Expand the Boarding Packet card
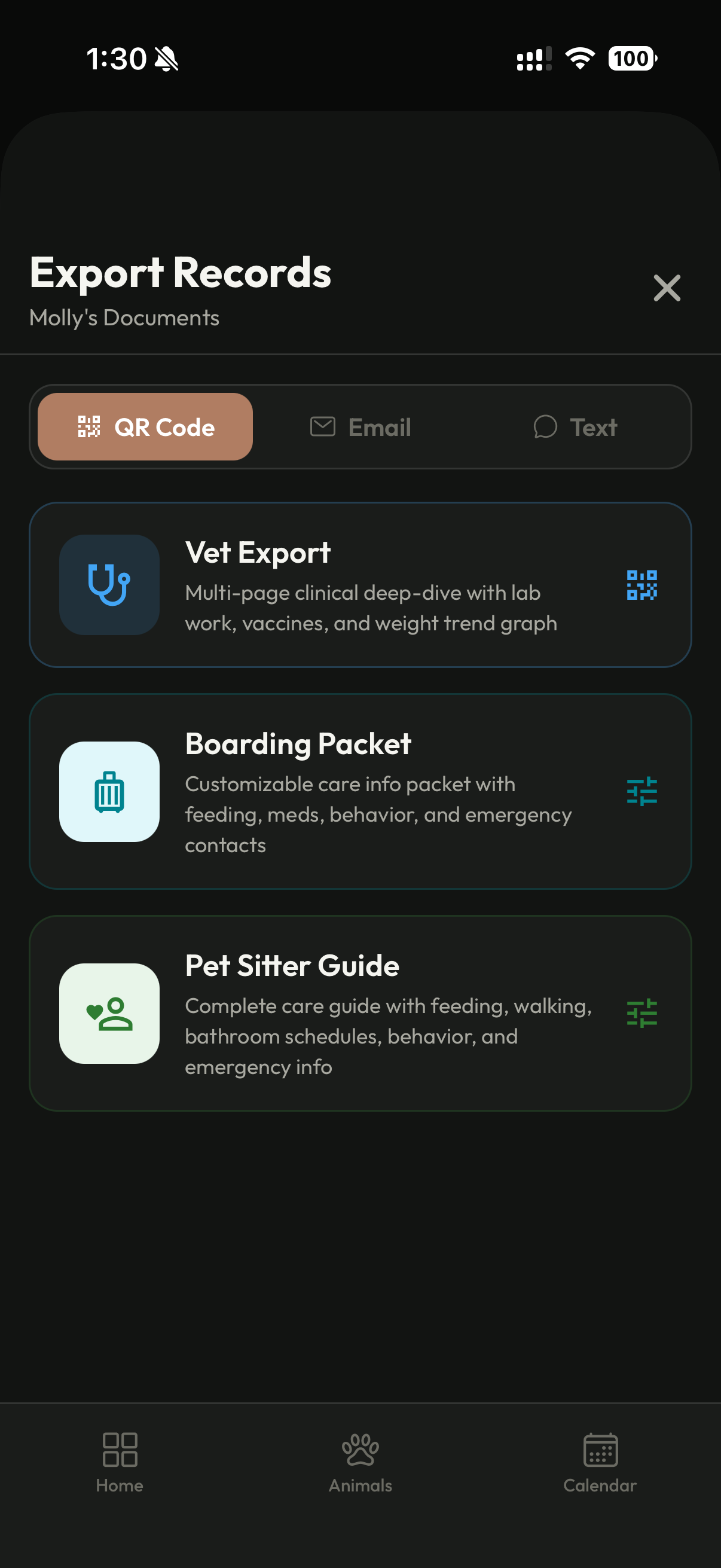The width and height of the screenshot is (721, 1568). point(360,790)
